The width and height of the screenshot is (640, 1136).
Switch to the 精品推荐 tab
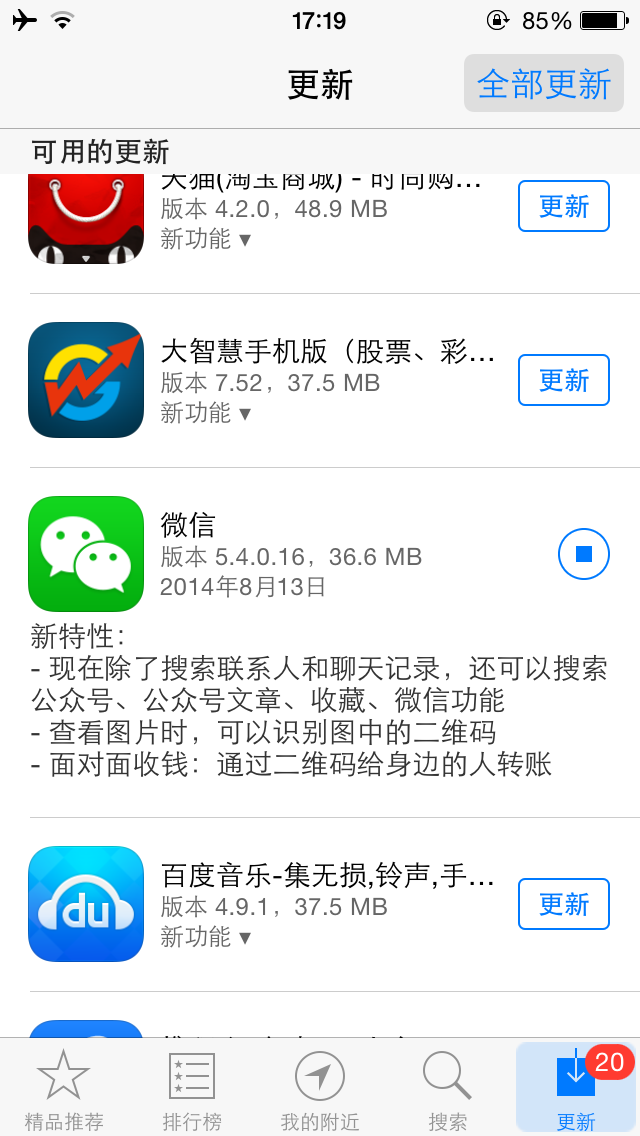click(64, 1089)
